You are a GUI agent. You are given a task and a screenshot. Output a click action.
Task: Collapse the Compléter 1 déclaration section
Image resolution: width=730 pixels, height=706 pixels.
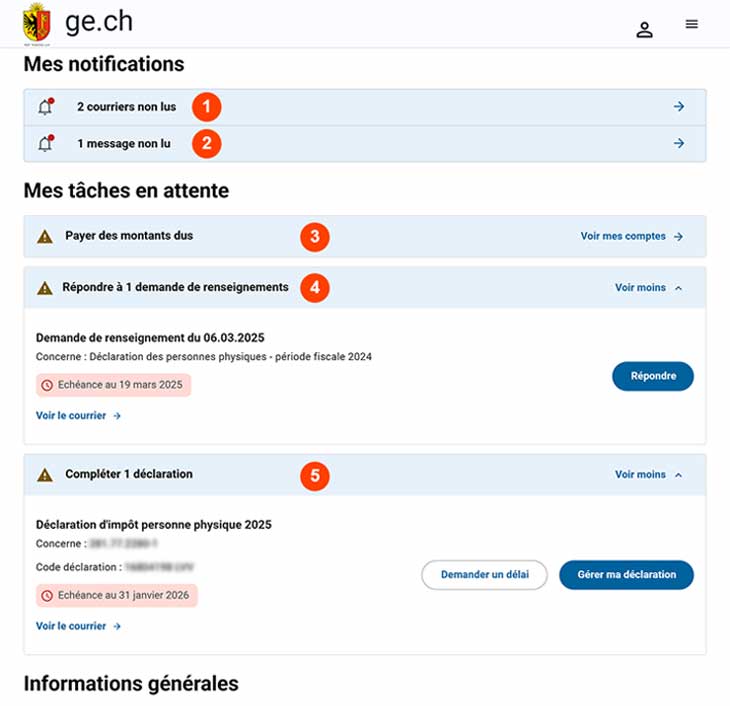(649, 475)
